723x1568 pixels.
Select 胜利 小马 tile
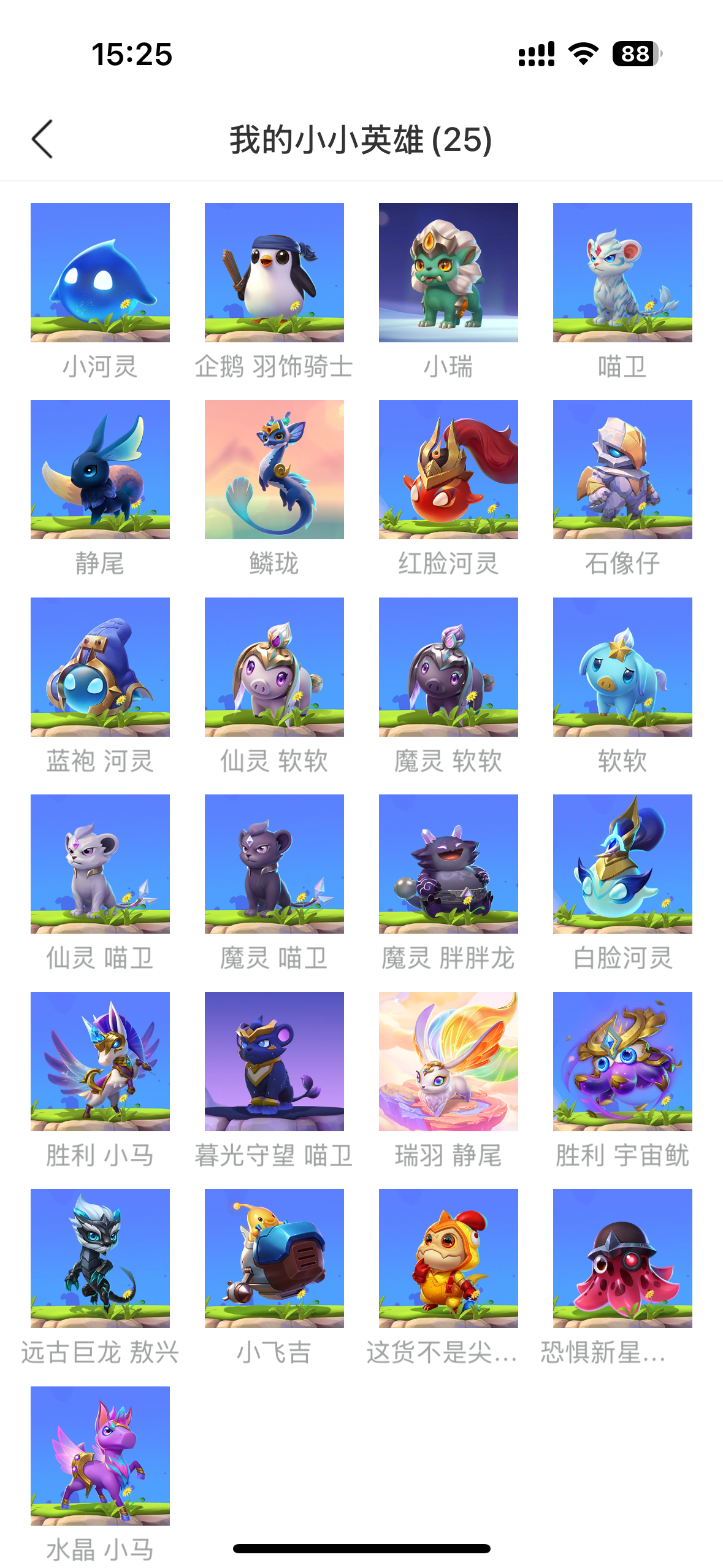pyautogui.click(x=100, y=1061)
